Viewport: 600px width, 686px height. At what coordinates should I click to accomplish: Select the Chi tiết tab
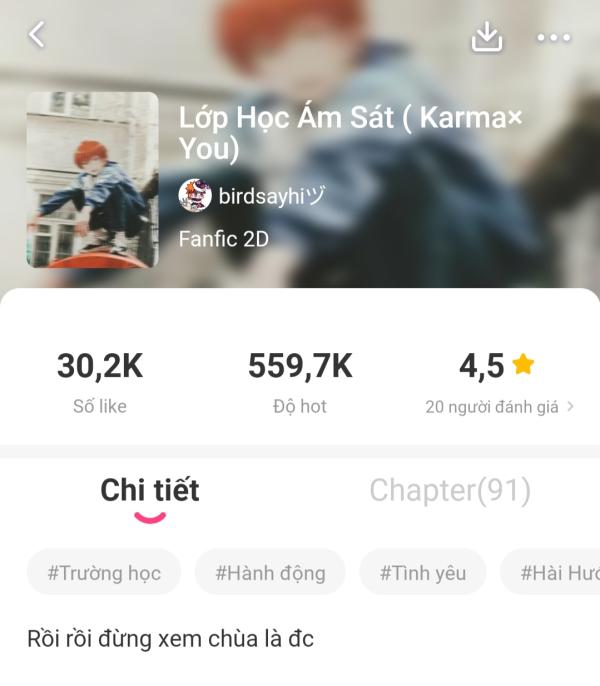tap(150, 490)
